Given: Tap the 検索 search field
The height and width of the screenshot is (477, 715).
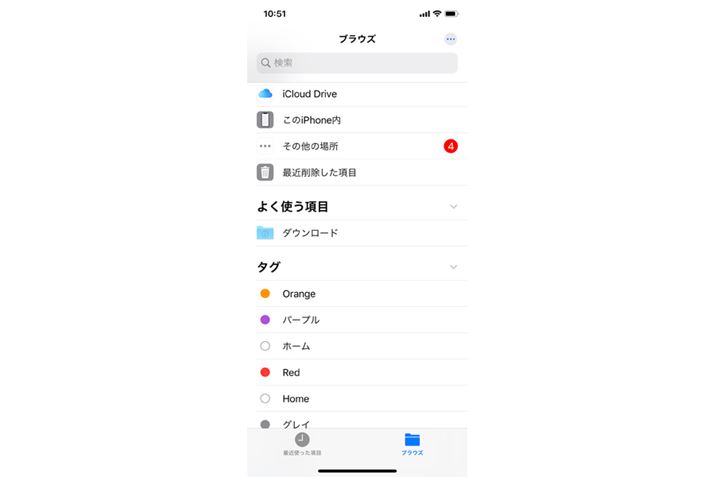Looking at the screenshot, I should pyautogui.click(x=357, y=63).
